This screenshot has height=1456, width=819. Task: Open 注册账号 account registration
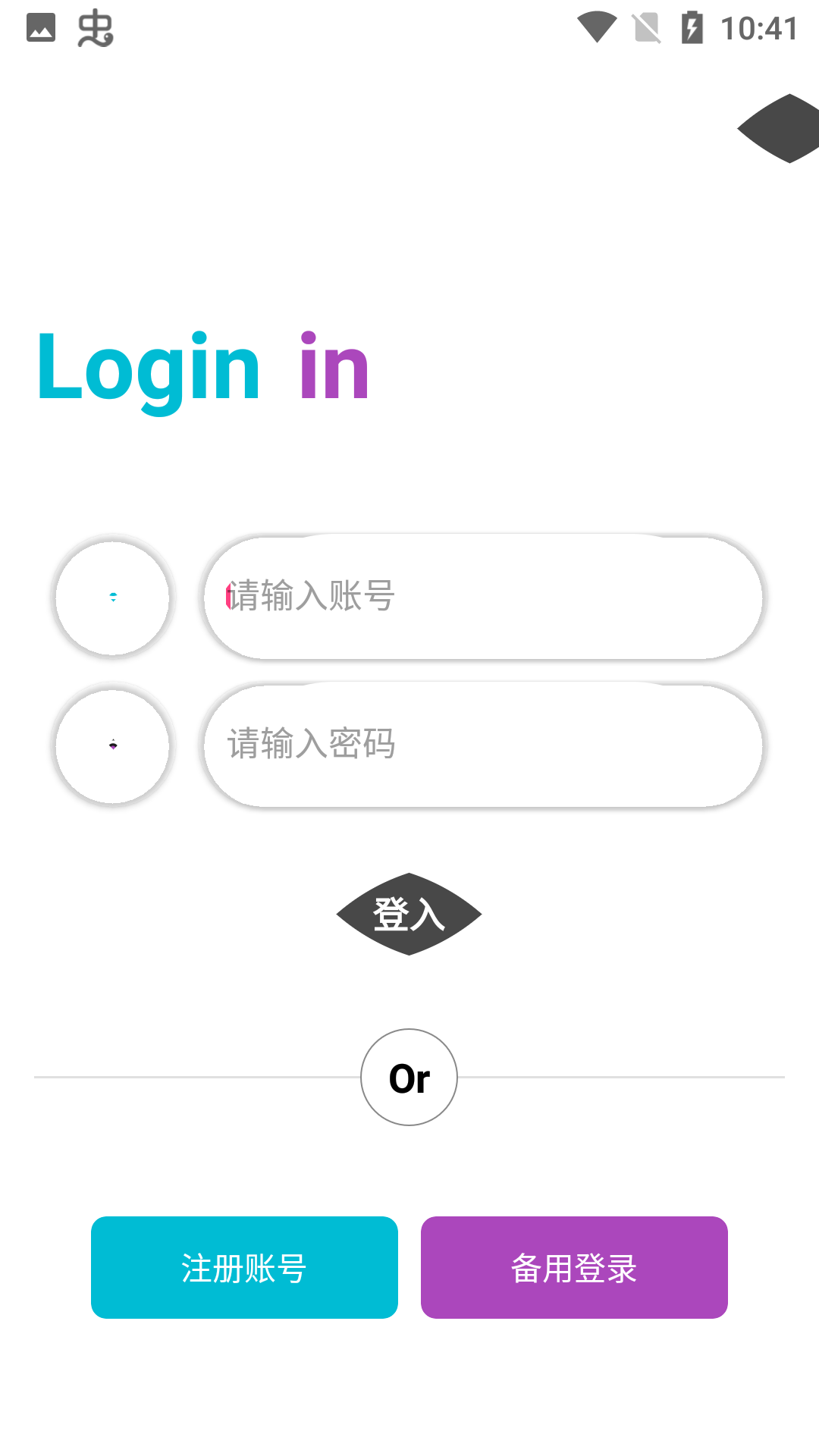(x=244, y=1268)
